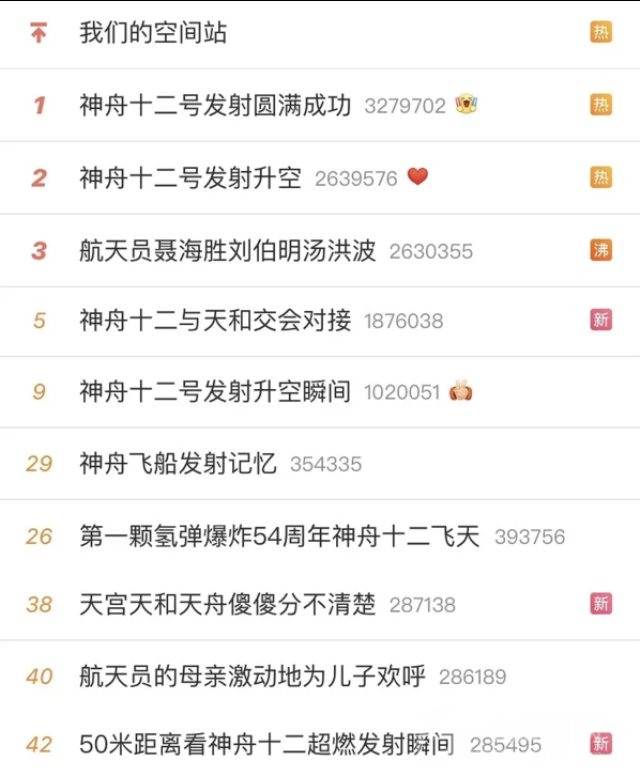Screen dimensions: 640x776
Task: Open pinned topic 我们的空间站
Action: tap(153, 33)
